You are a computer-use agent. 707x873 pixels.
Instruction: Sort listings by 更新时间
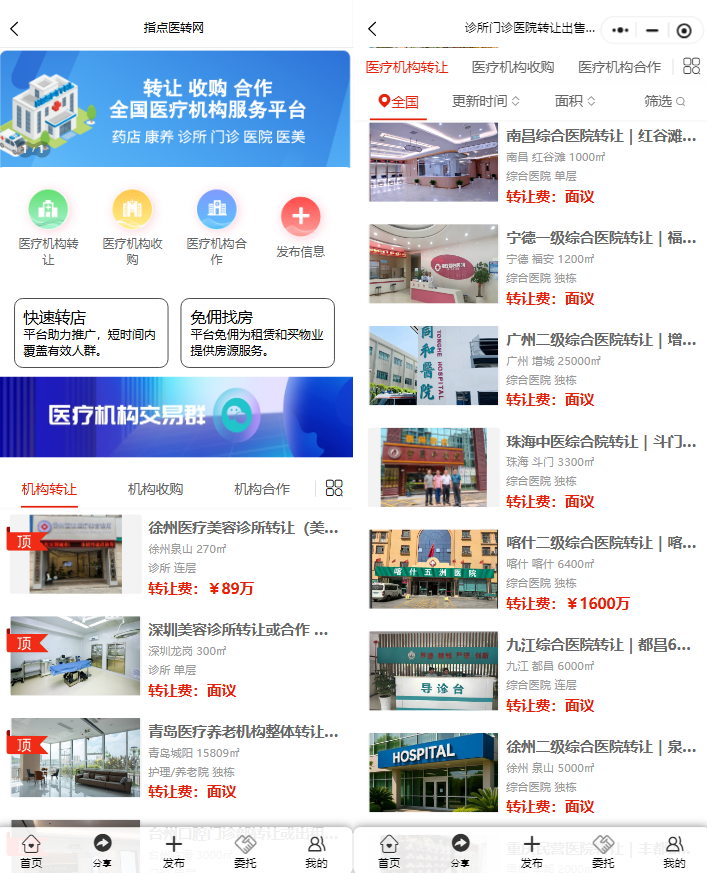click(x=485, y=101)
